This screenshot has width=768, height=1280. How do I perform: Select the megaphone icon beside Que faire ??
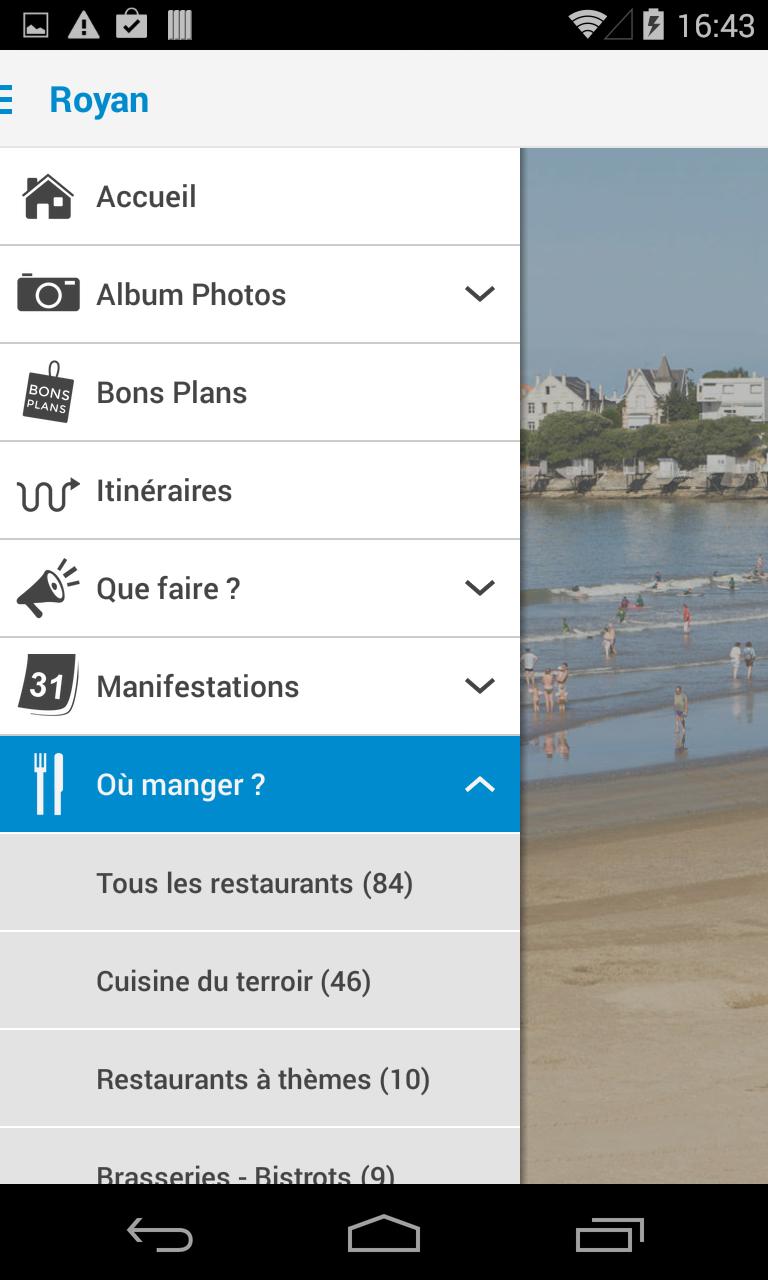(x=46, y=588)
